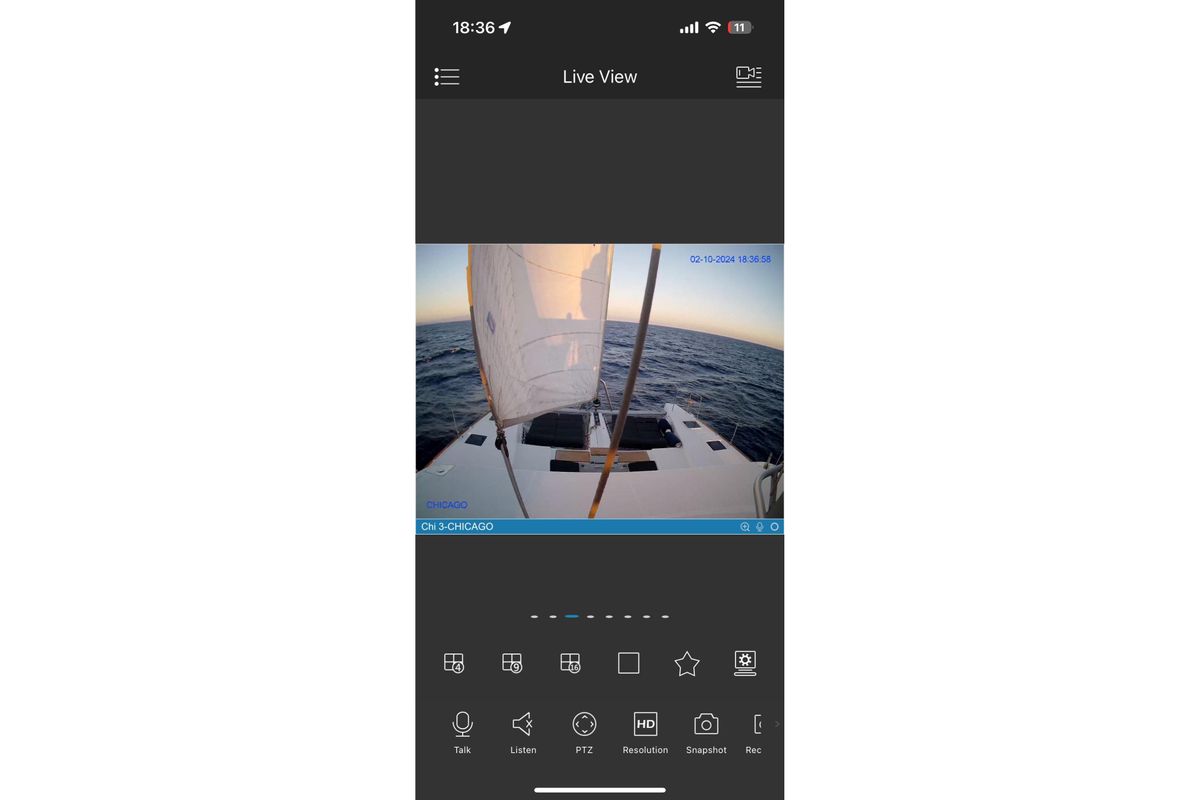Switch to 9-camera split view
This screenshot has height=800, width=1200.
pyautogui.click(x=512, y=663)
